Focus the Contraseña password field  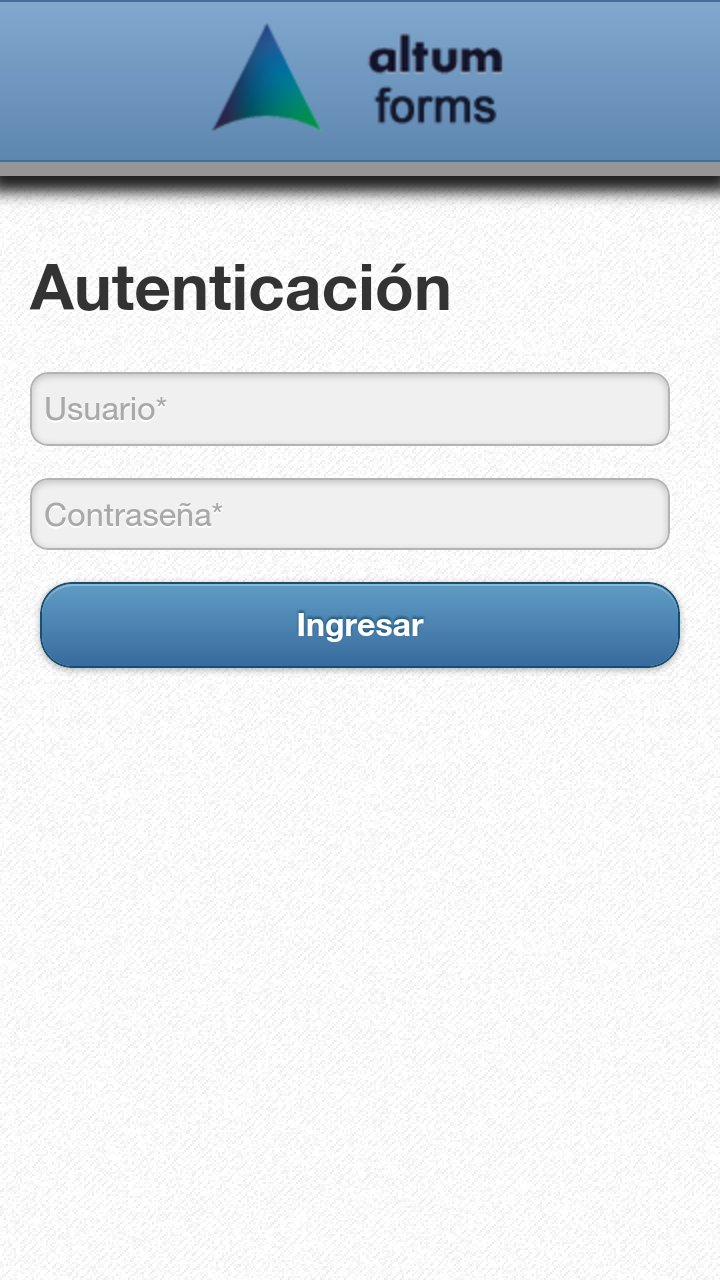pyautogui.click(x=349, y=514)
